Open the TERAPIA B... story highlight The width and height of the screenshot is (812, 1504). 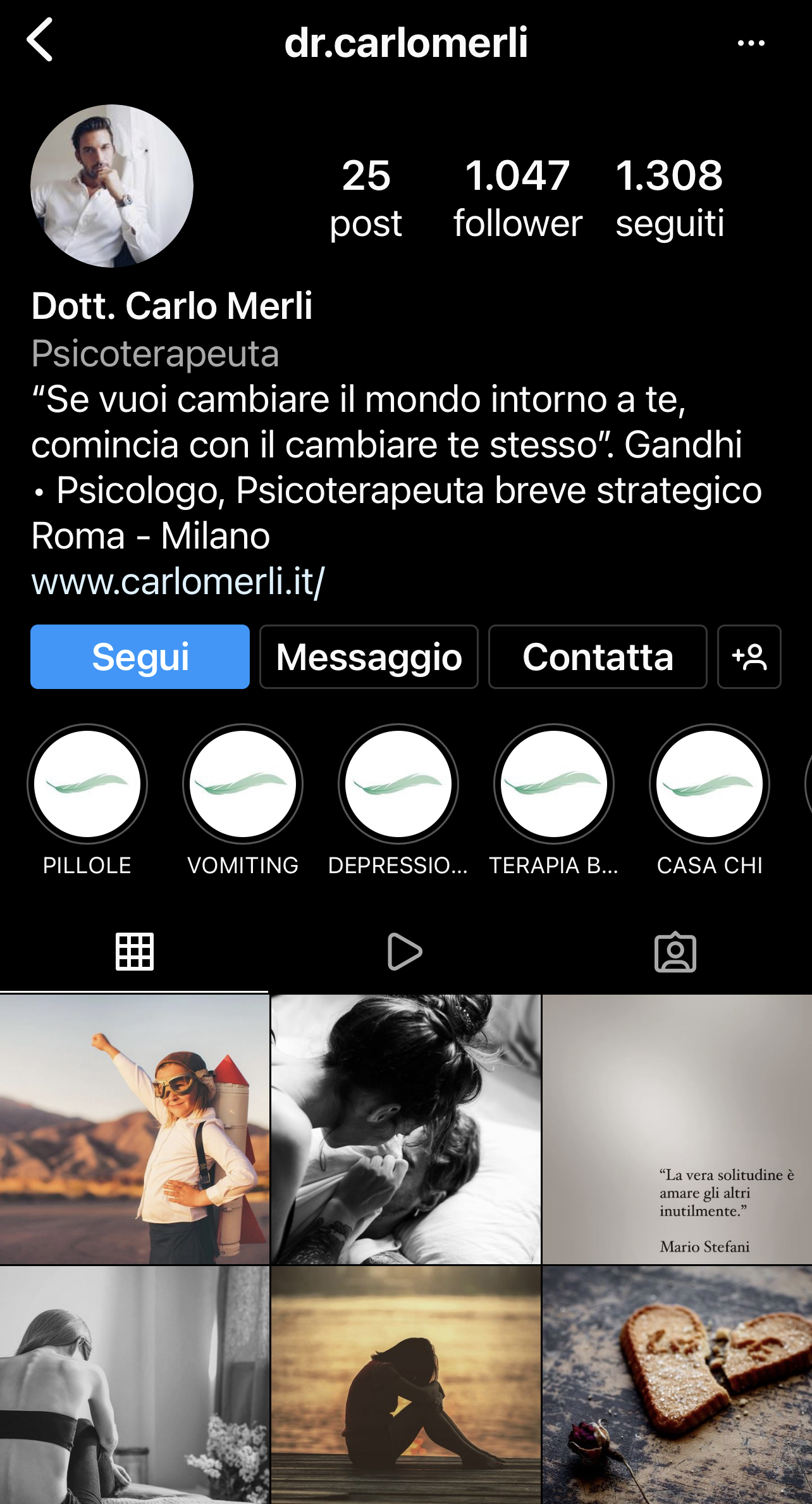(554, 784)
